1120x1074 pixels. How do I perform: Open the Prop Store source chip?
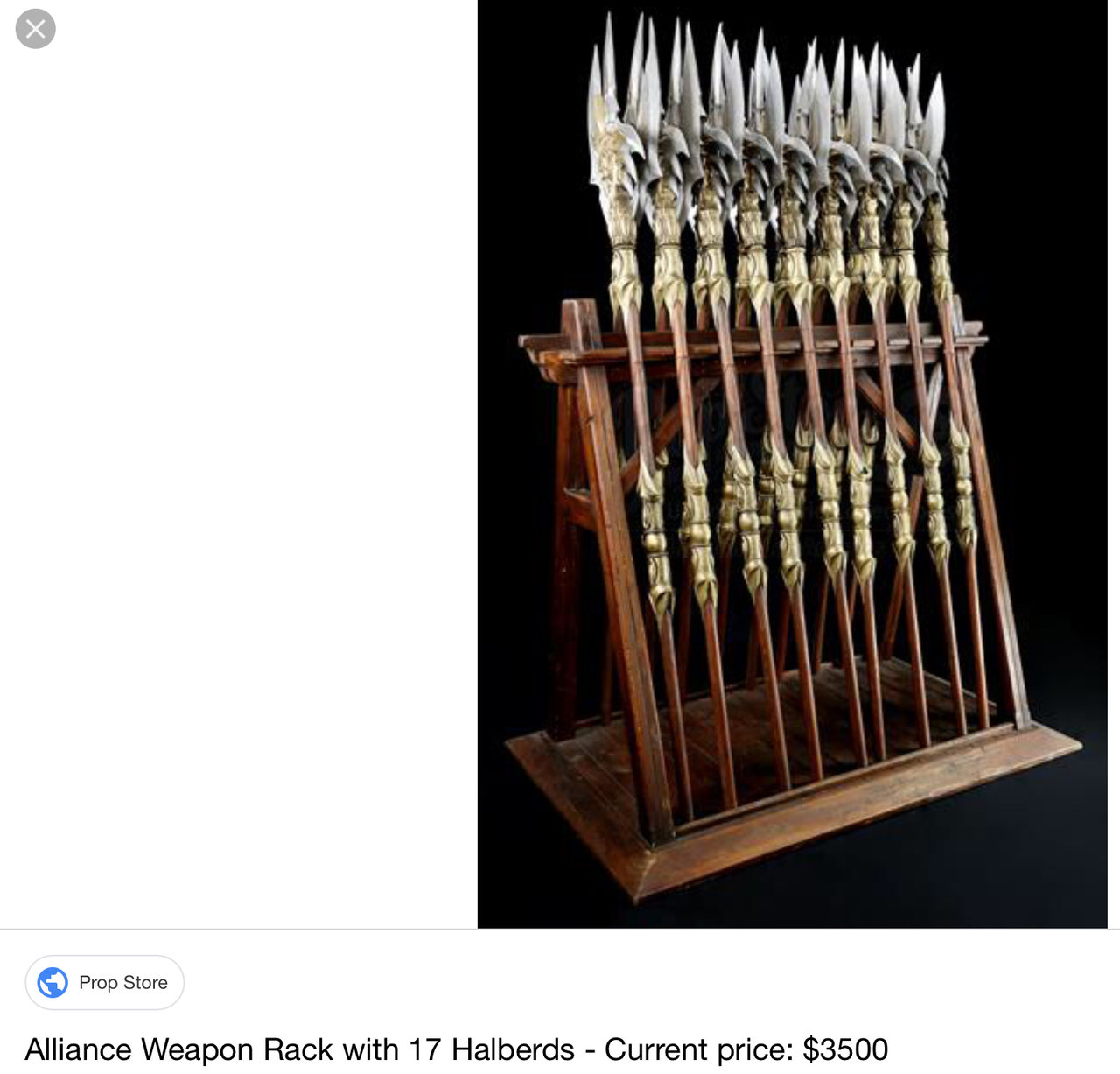105,982
